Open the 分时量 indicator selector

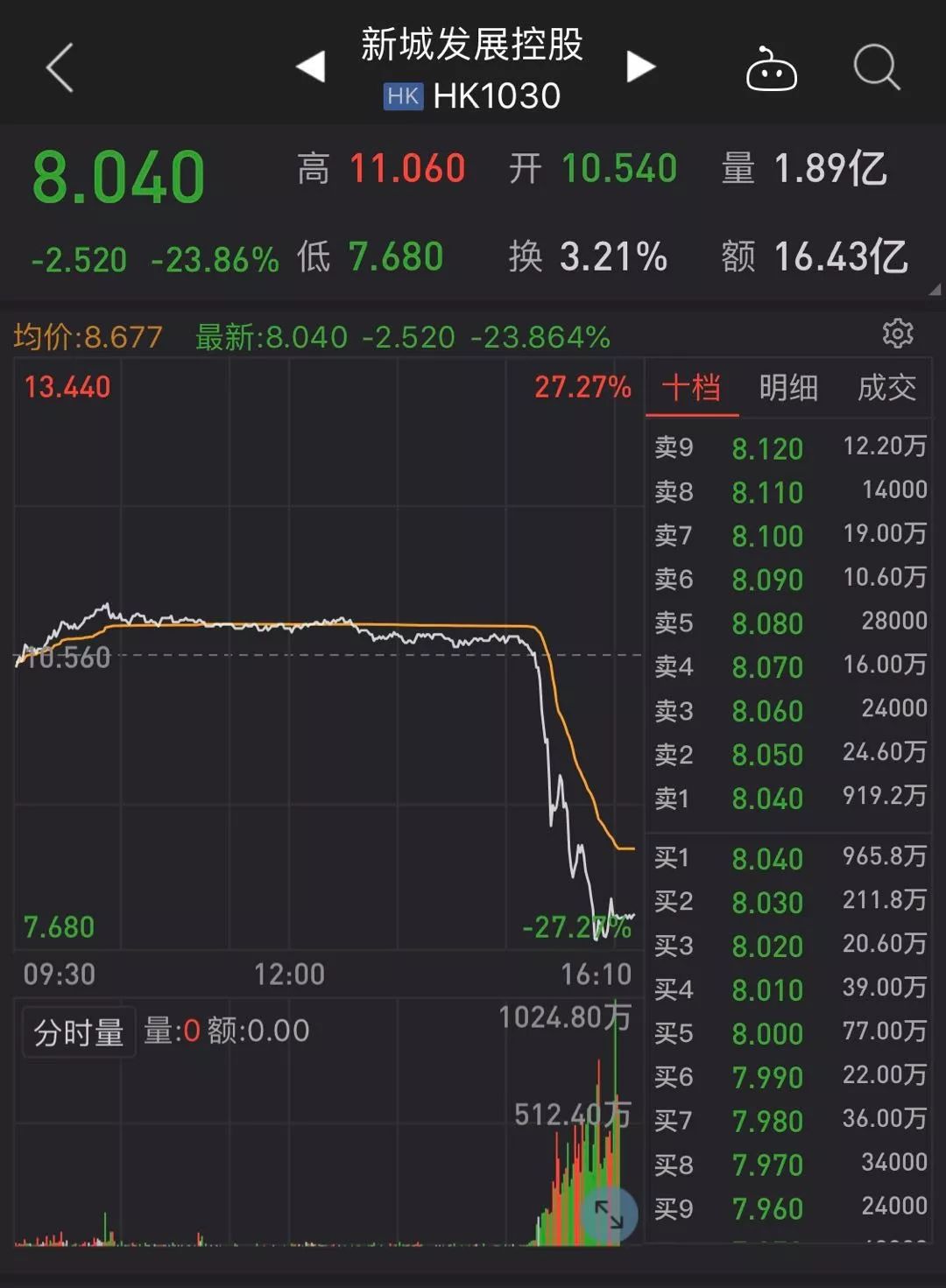(x=79, y=1032)
